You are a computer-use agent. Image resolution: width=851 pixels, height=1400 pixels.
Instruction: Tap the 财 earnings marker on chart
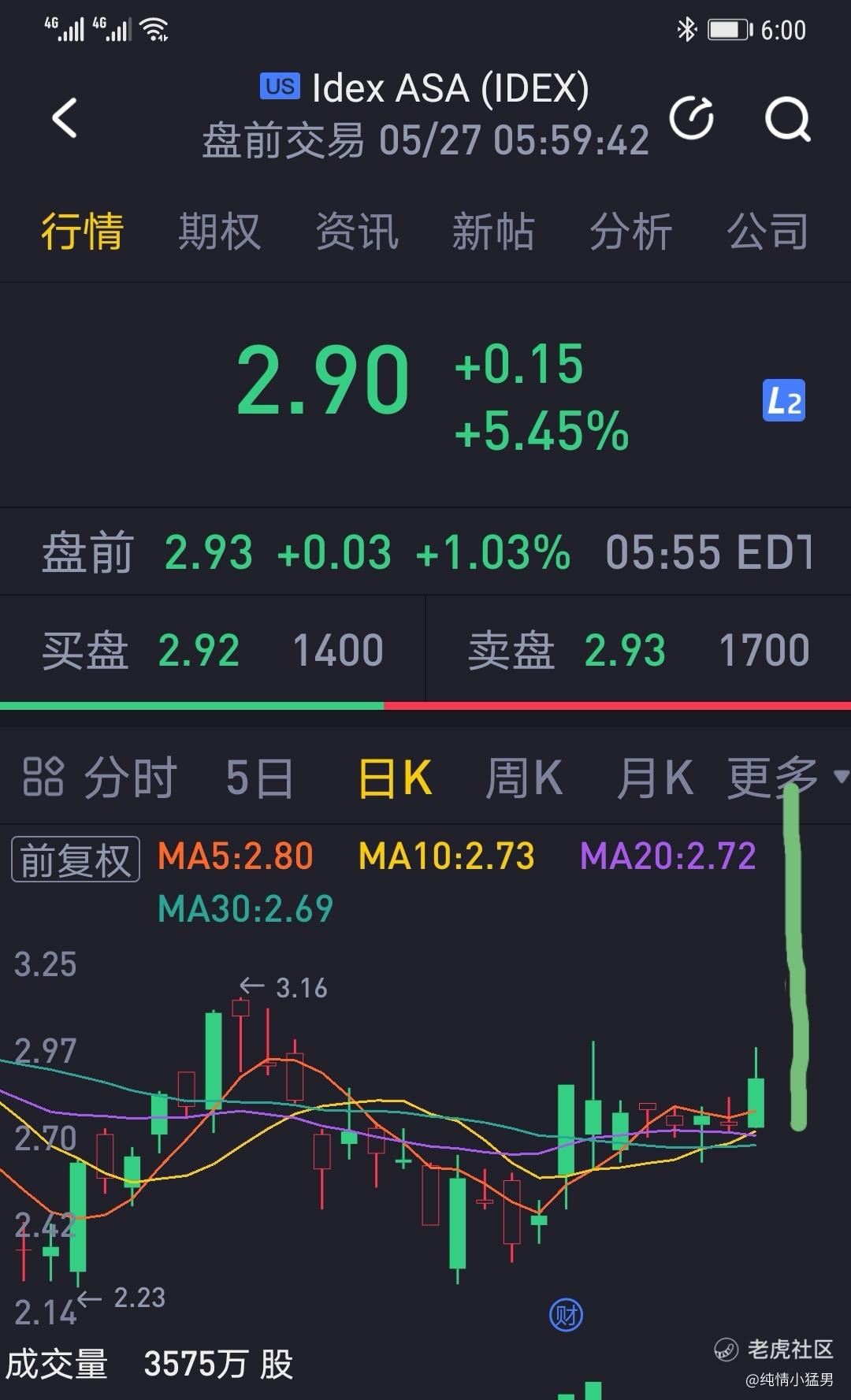click(x=566, y=1314)
